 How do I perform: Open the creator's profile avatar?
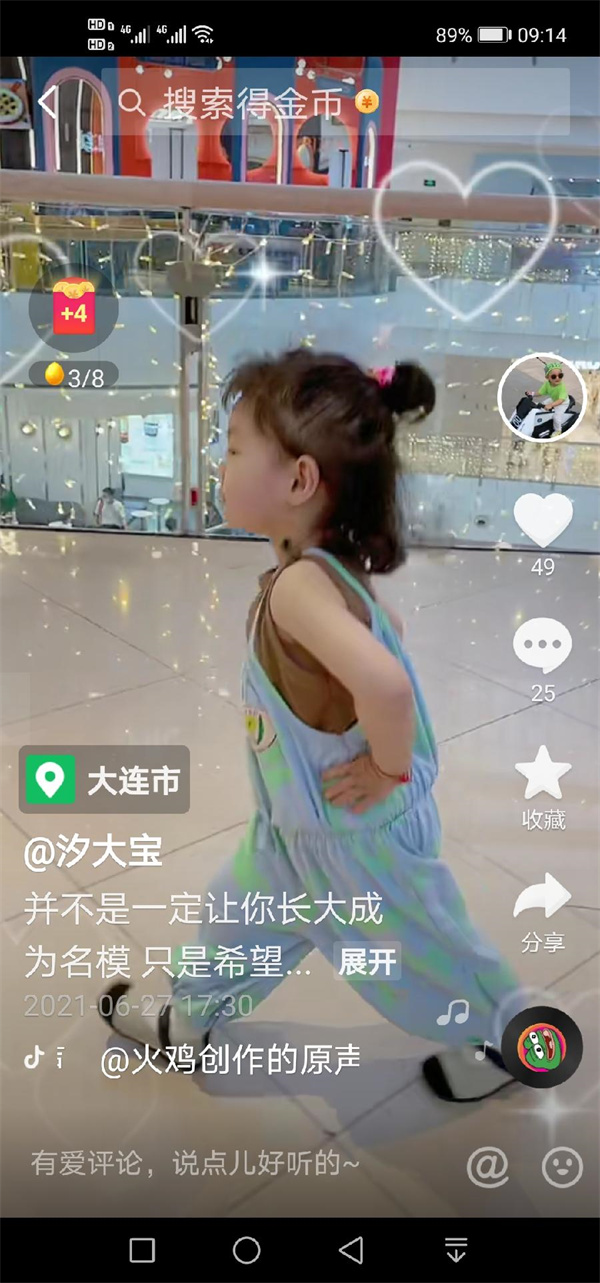pyautogui.click(x=542, y=398)
